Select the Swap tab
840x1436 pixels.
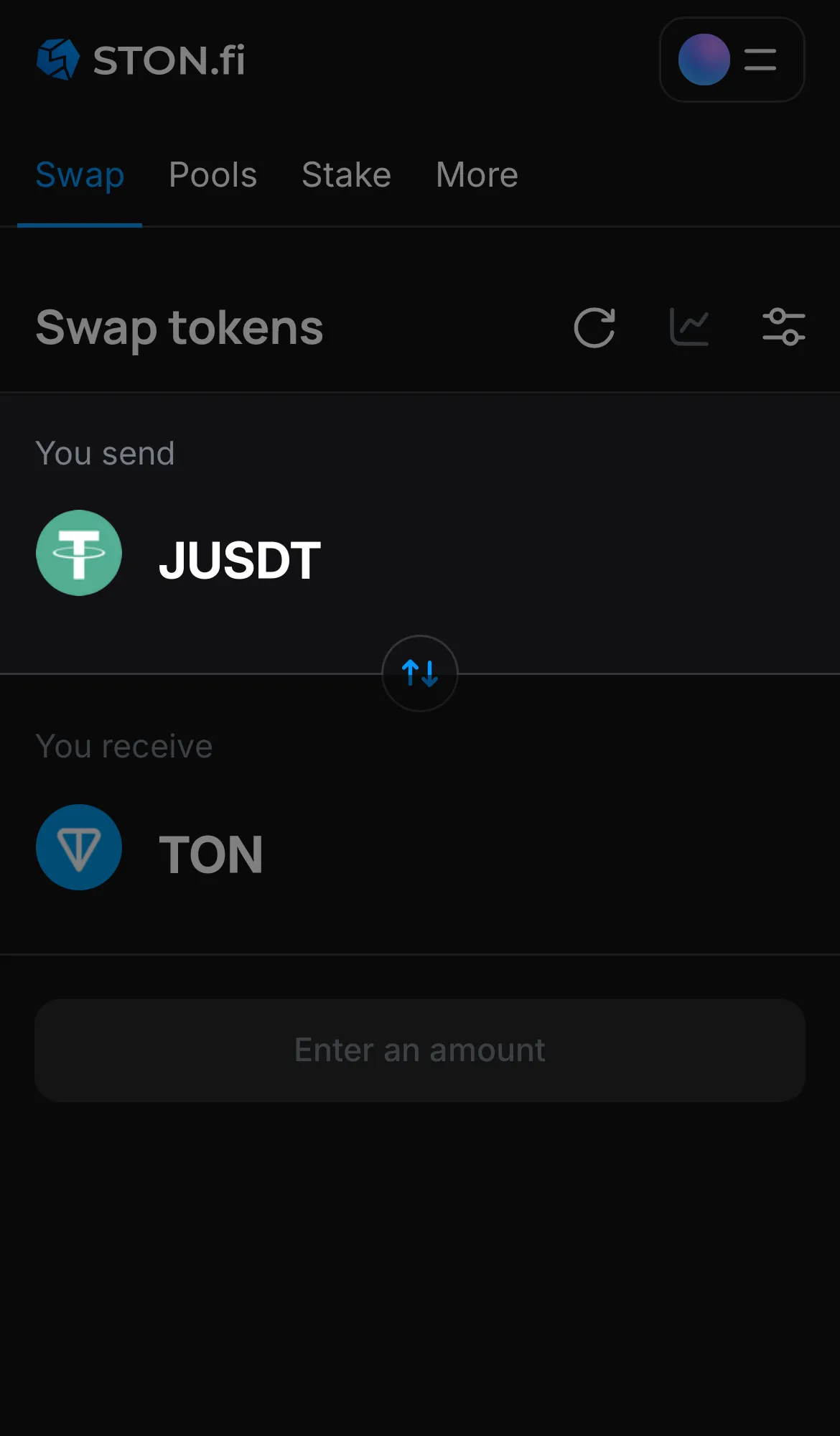[80, 174]
